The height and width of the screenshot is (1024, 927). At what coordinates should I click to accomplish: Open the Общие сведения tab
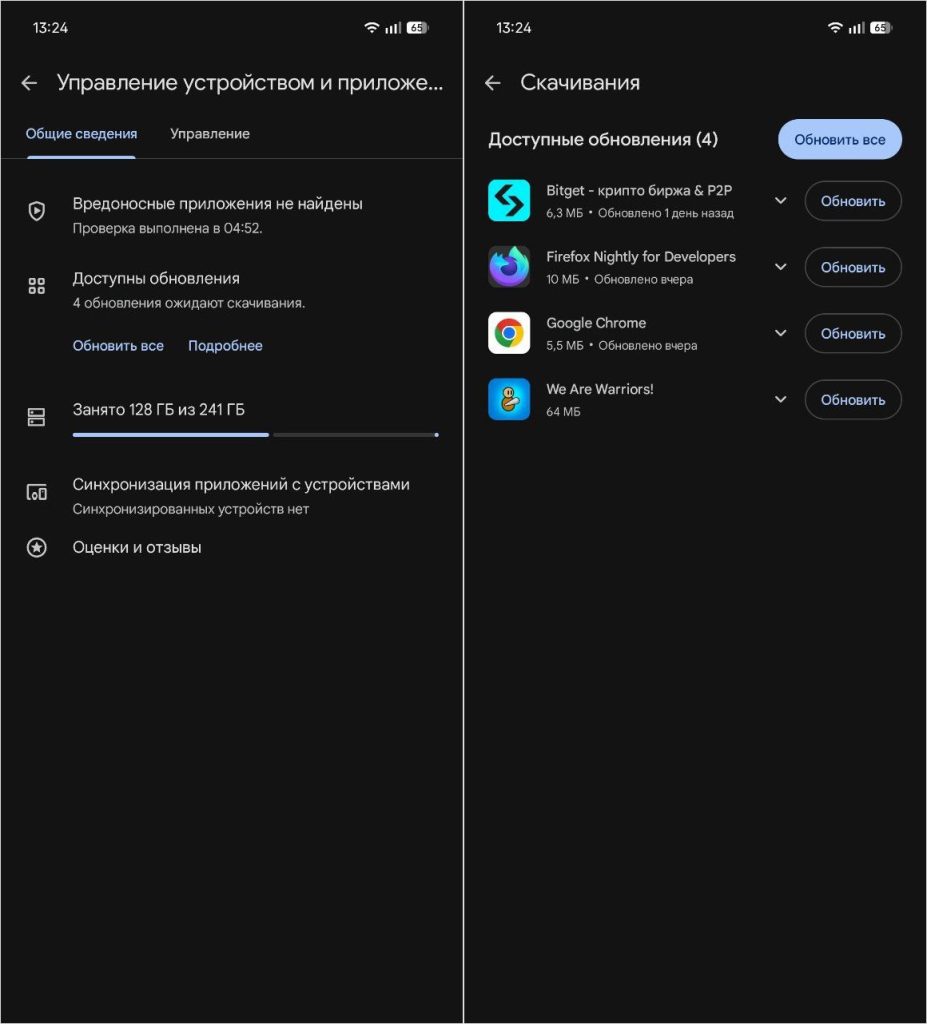click(81, 133)
